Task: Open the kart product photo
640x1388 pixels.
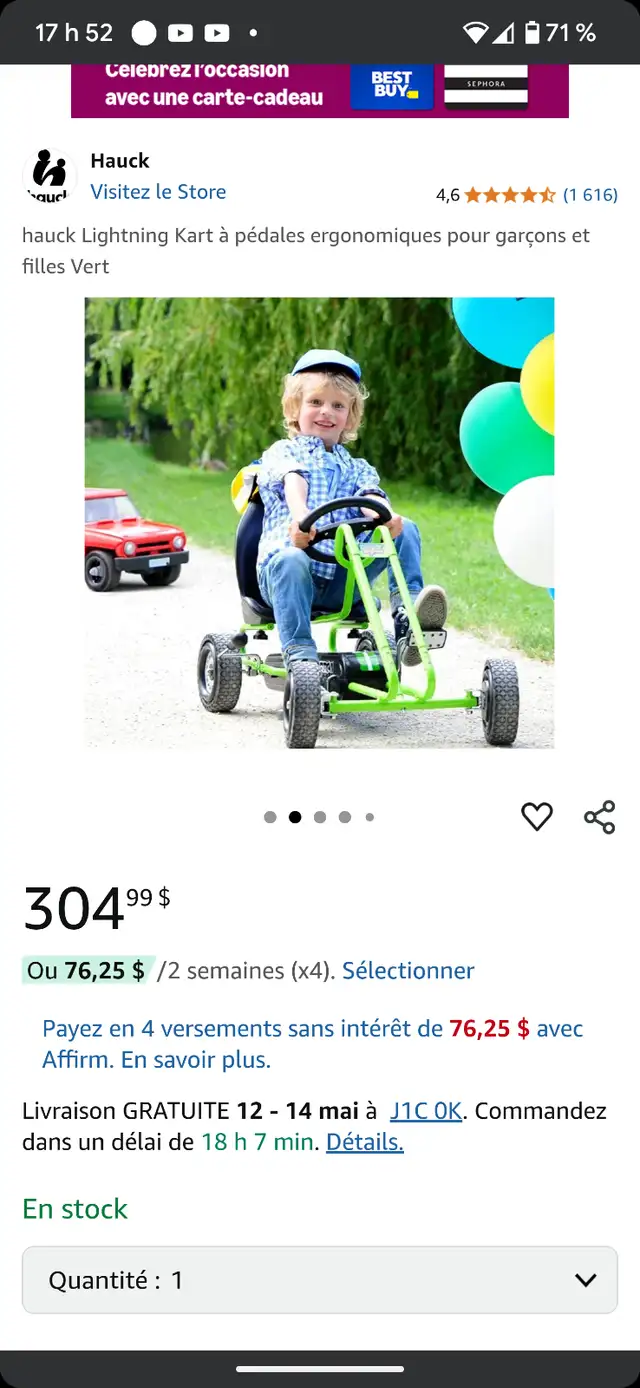Action: pos(319,522)
